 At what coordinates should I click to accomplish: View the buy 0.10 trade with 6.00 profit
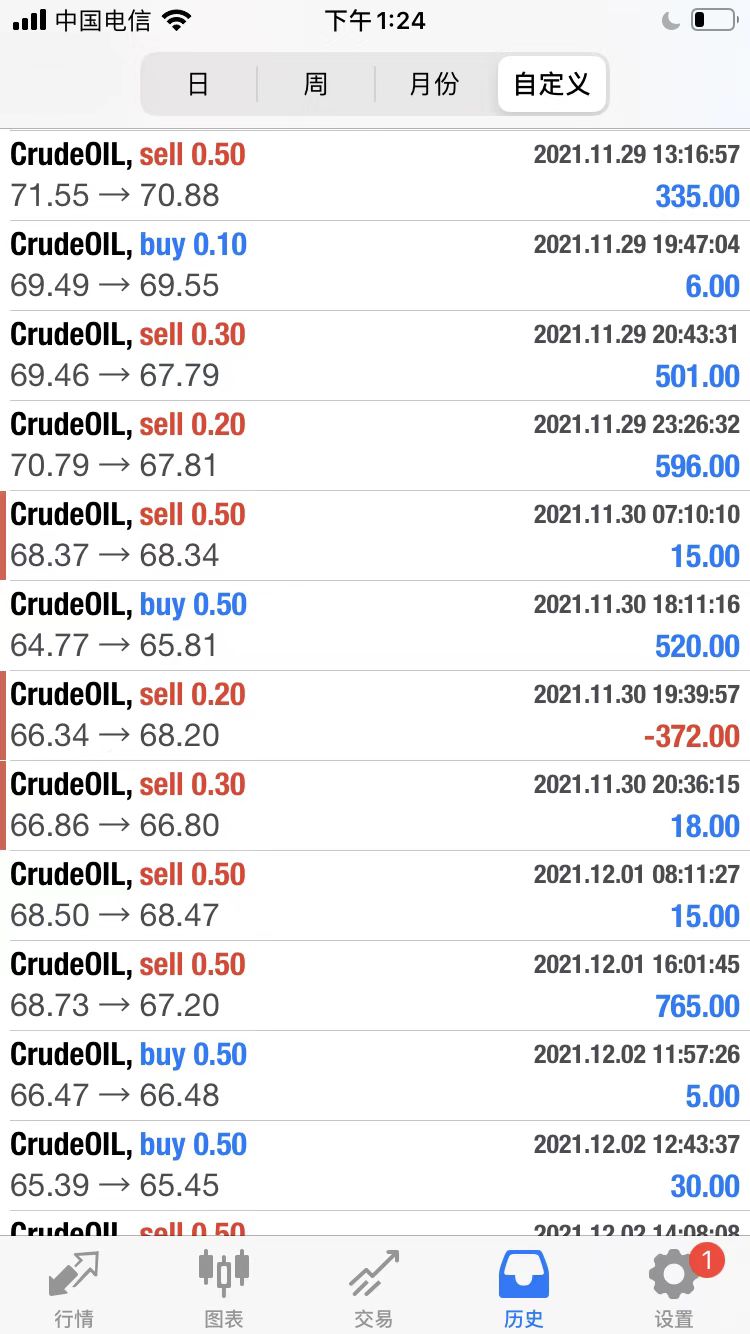point(375,266)
